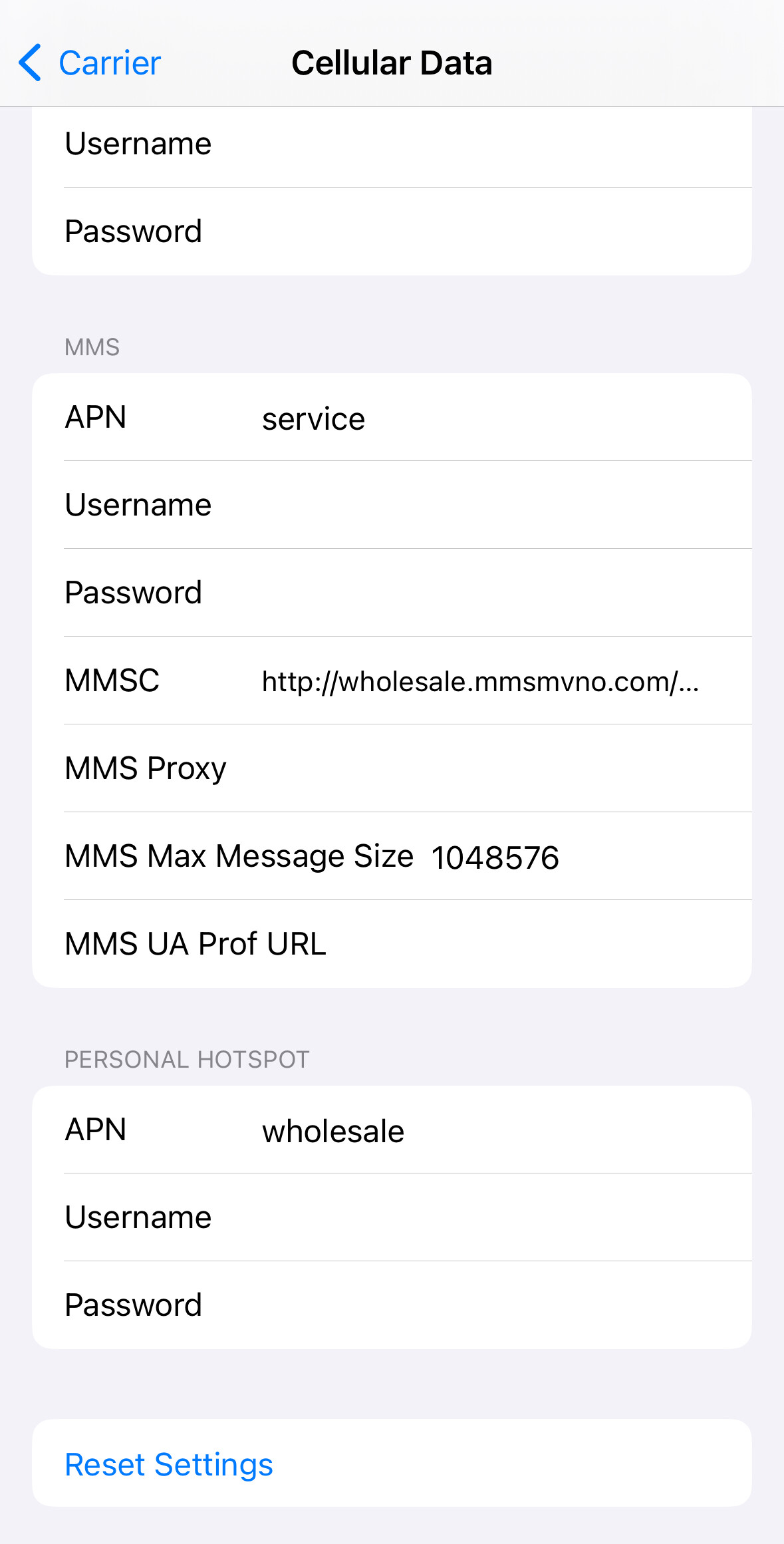This screenshot has width=784, height=1544.
Task: Tap the Username field under MMS
Action: (x=392, y=505)
